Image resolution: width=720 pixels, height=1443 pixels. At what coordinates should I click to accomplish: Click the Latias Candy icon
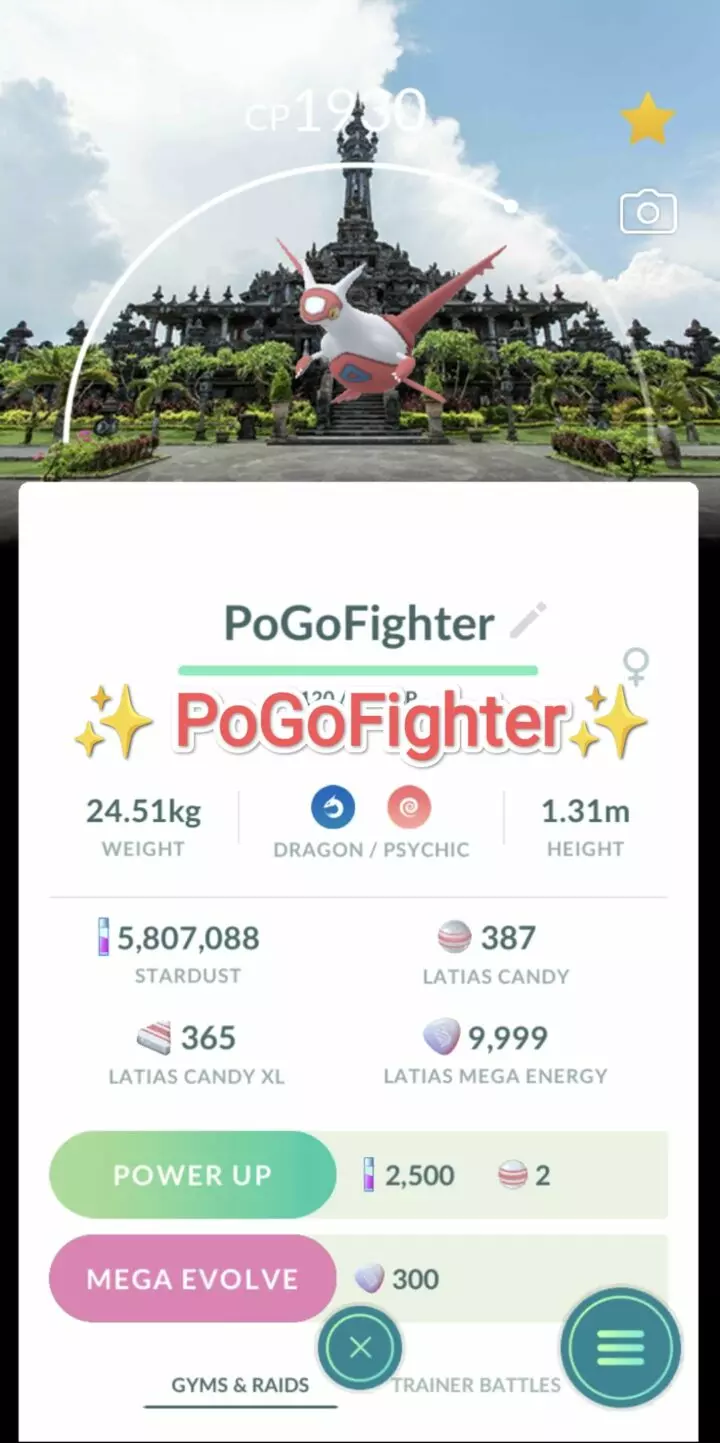tap(452, 937)
